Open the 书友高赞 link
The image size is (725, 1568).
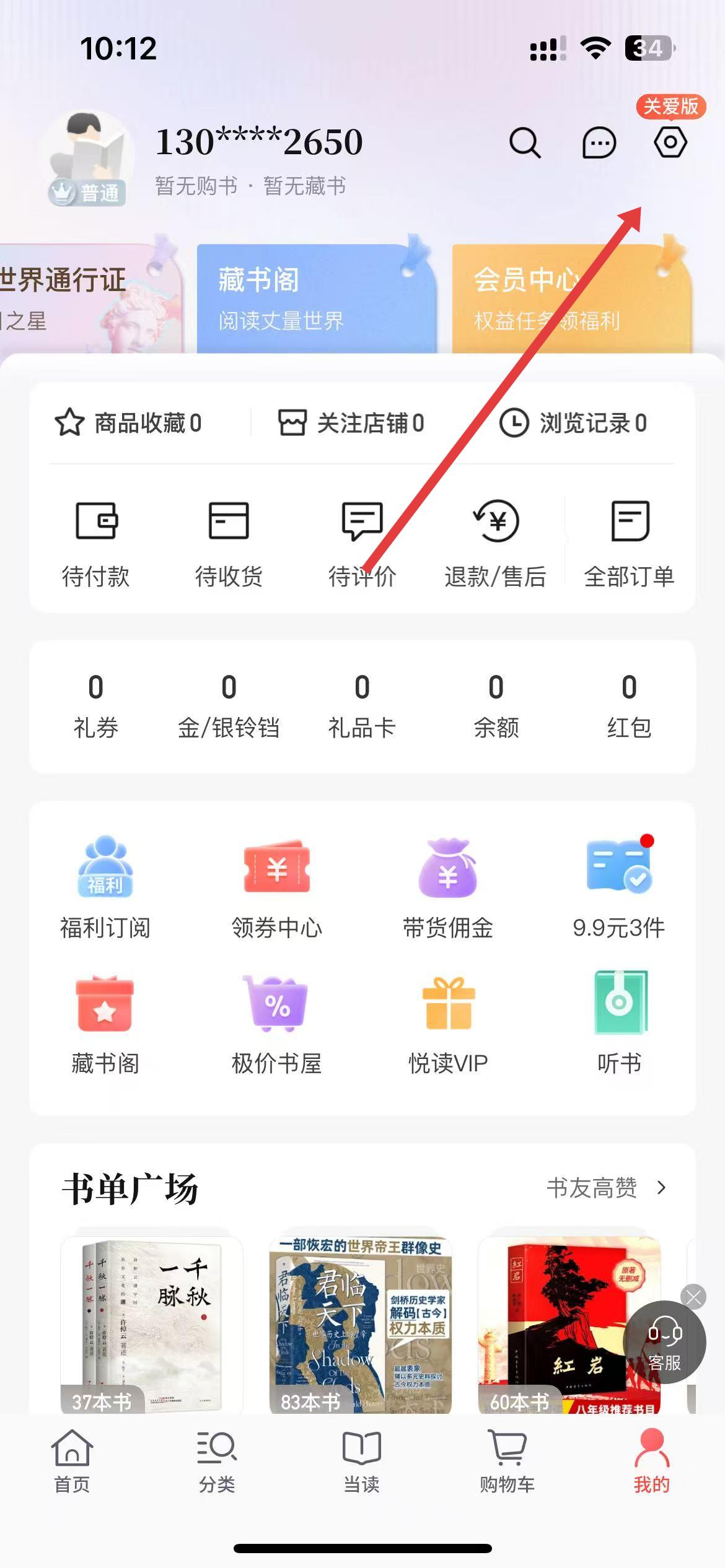605,1188
